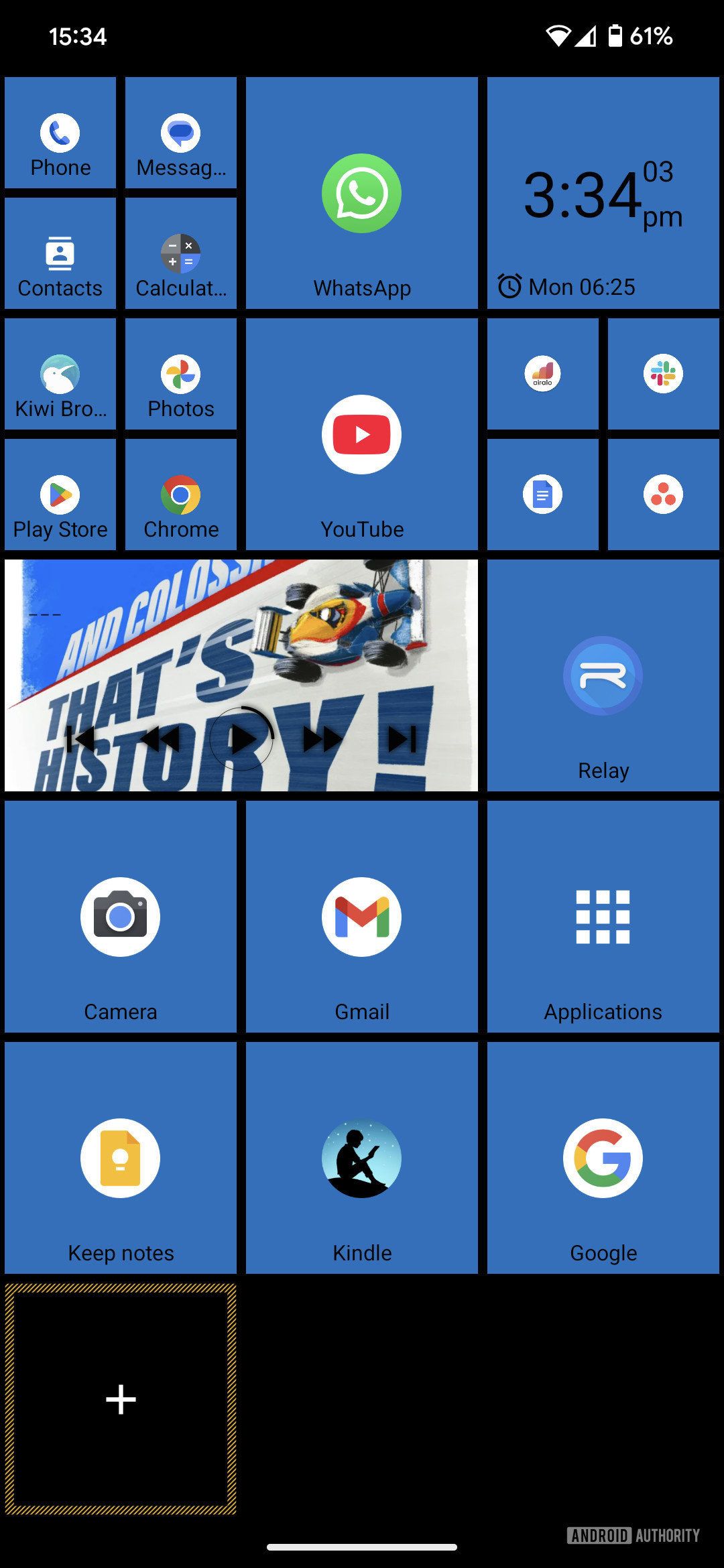The height and width of the screenshot is (1568, 724).
Task: Open the Airalo icon tile
Action: pyautogui.click(x=542, y=374)
